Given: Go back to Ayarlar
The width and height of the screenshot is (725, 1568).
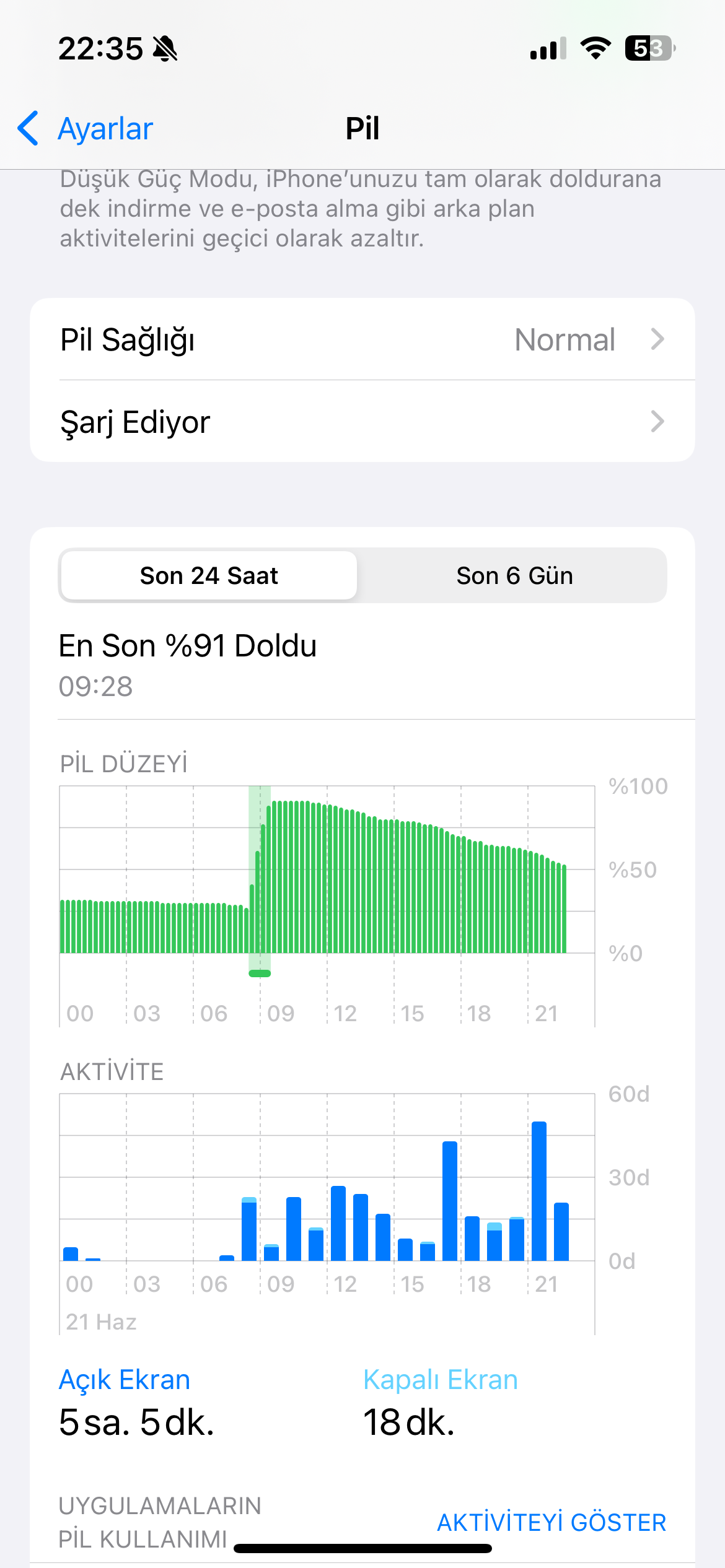Looking at the screenshot, I should point(86,129).
